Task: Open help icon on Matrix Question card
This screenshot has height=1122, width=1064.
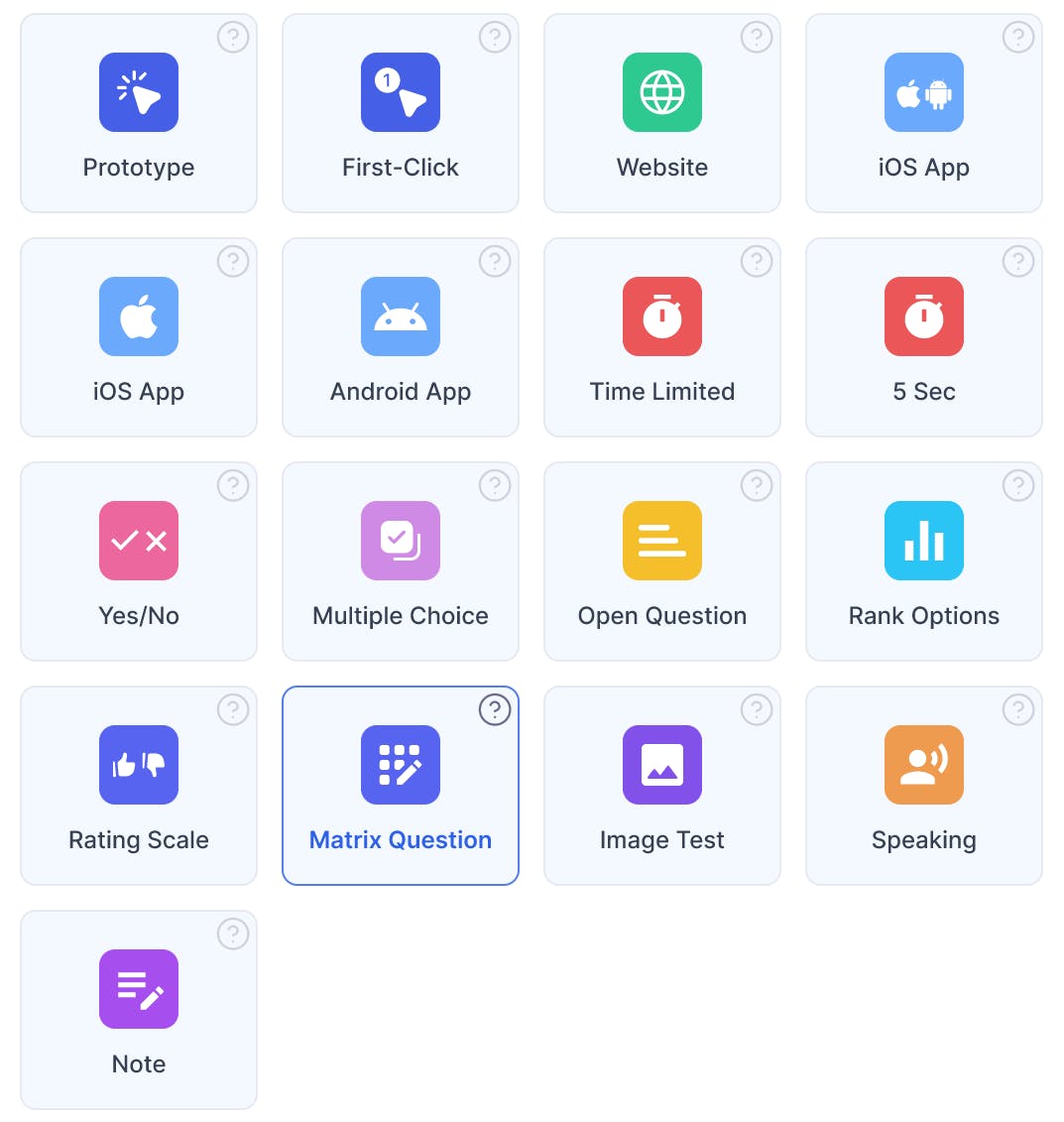Action: point(495,709)
